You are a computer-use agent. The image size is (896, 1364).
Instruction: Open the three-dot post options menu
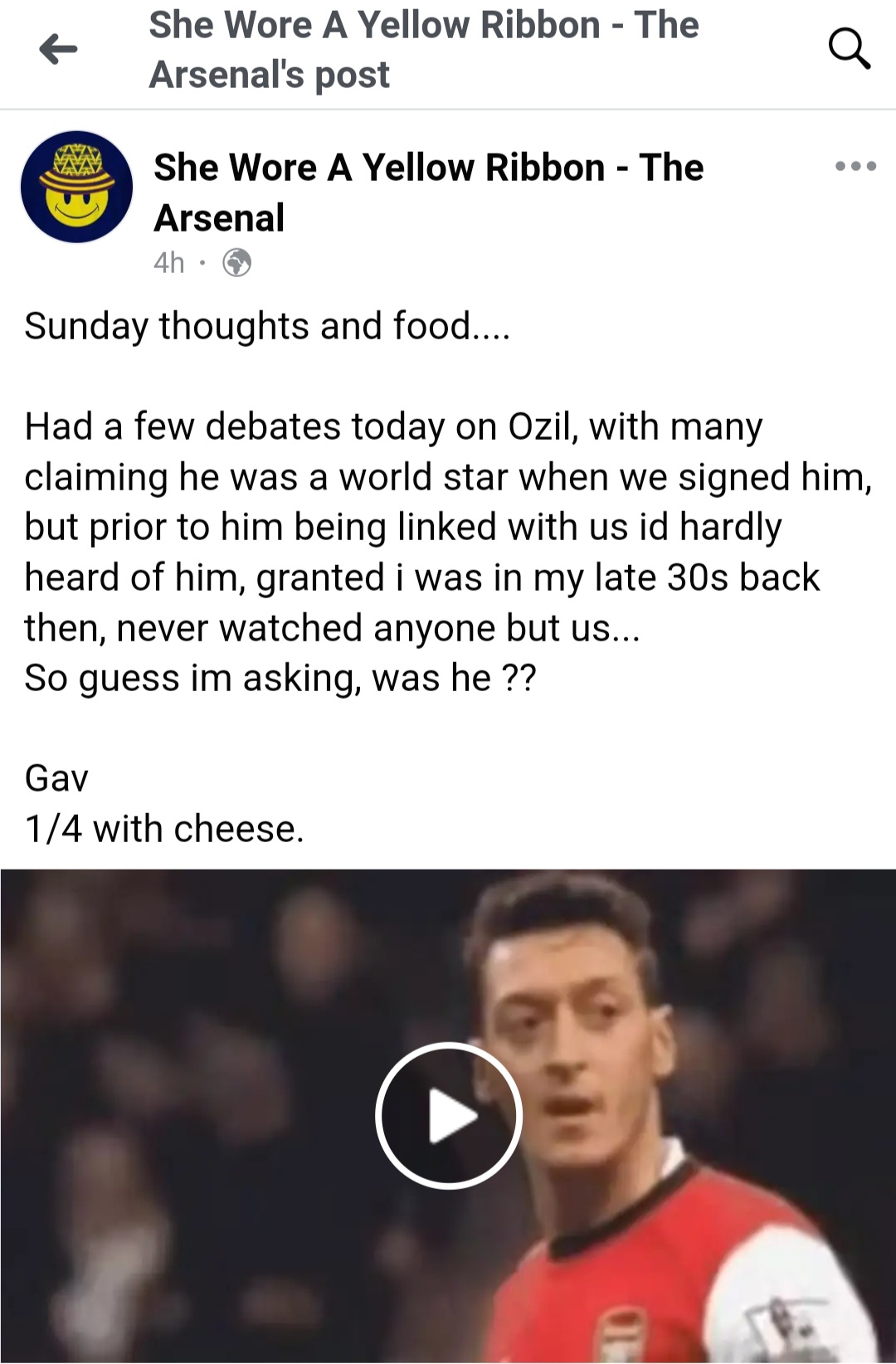[x=855, y=166]
